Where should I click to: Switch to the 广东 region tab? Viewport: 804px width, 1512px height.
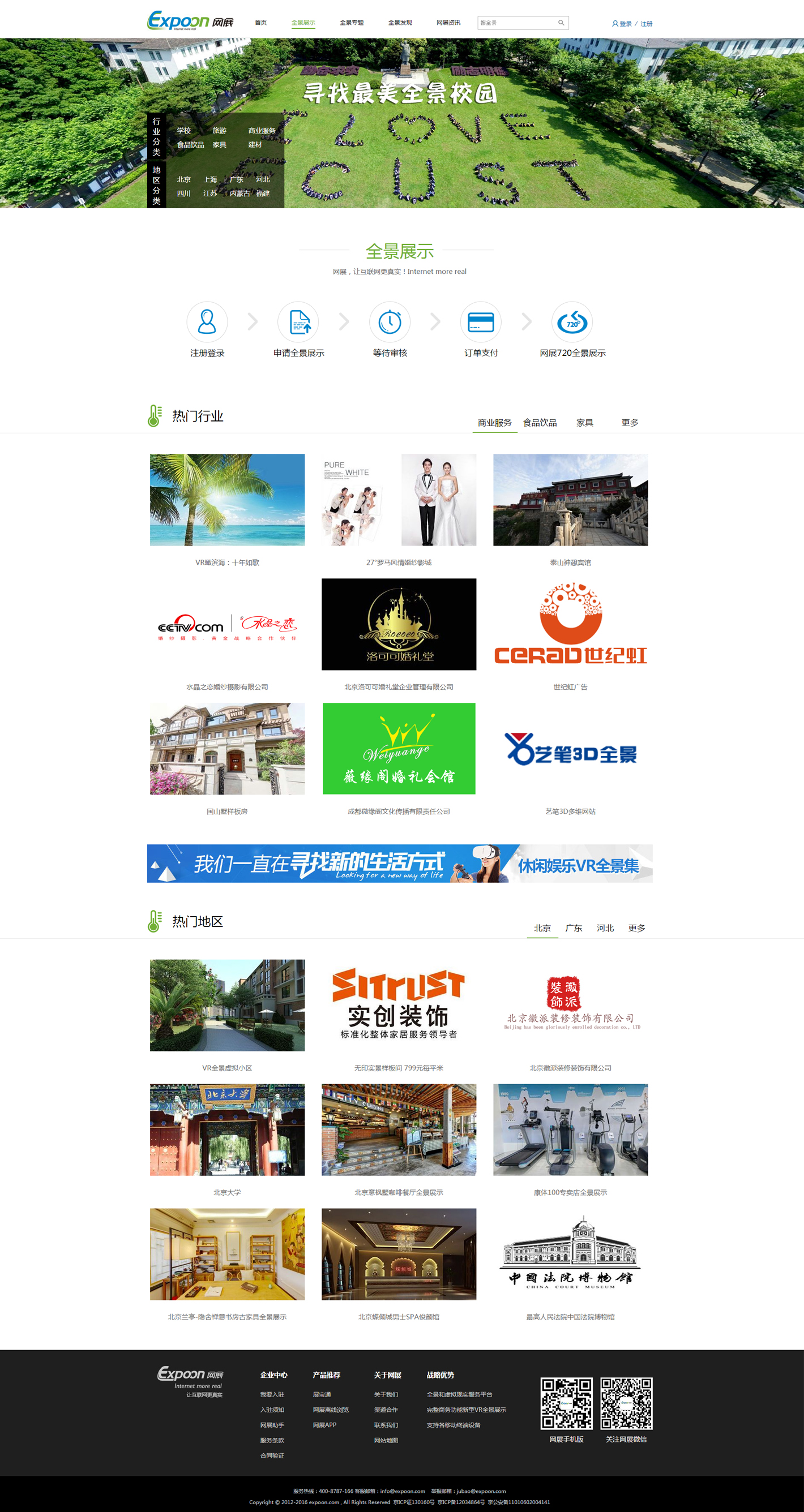click(573, 928)
